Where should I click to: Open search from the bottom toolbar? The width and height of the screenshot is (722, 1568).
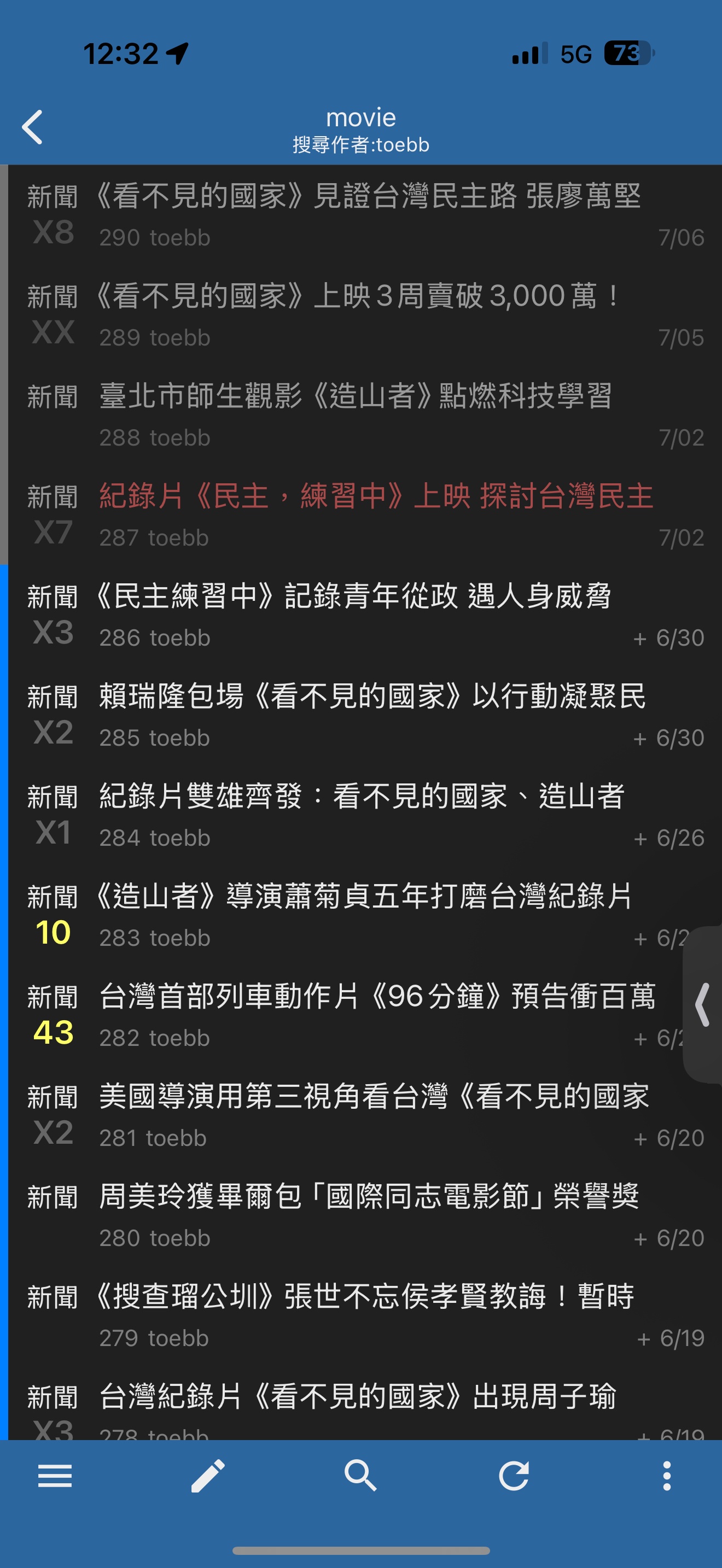[361, 1476]
